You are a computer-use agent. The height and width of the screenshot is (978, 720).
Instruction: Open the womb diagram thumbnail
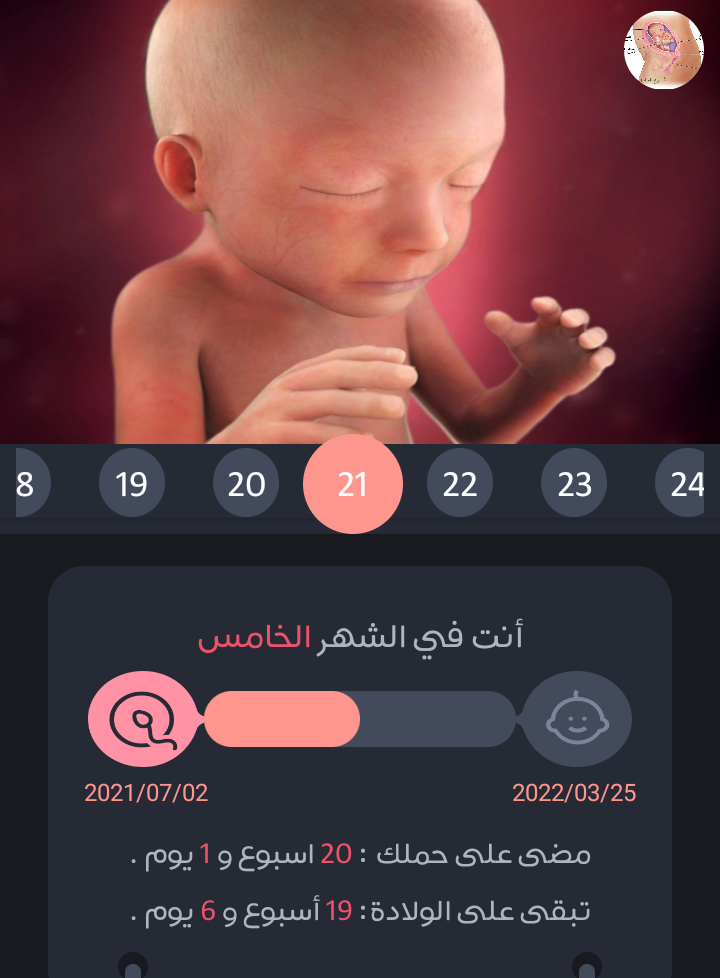[663, 50]
